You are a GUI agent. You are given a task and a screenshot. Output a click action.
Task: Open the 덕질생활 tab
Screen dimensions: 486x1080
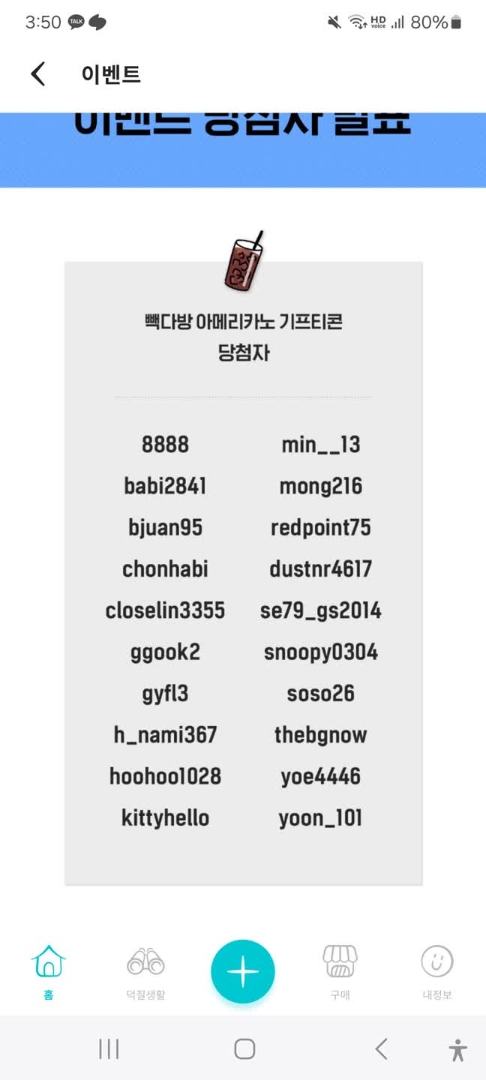145,971
